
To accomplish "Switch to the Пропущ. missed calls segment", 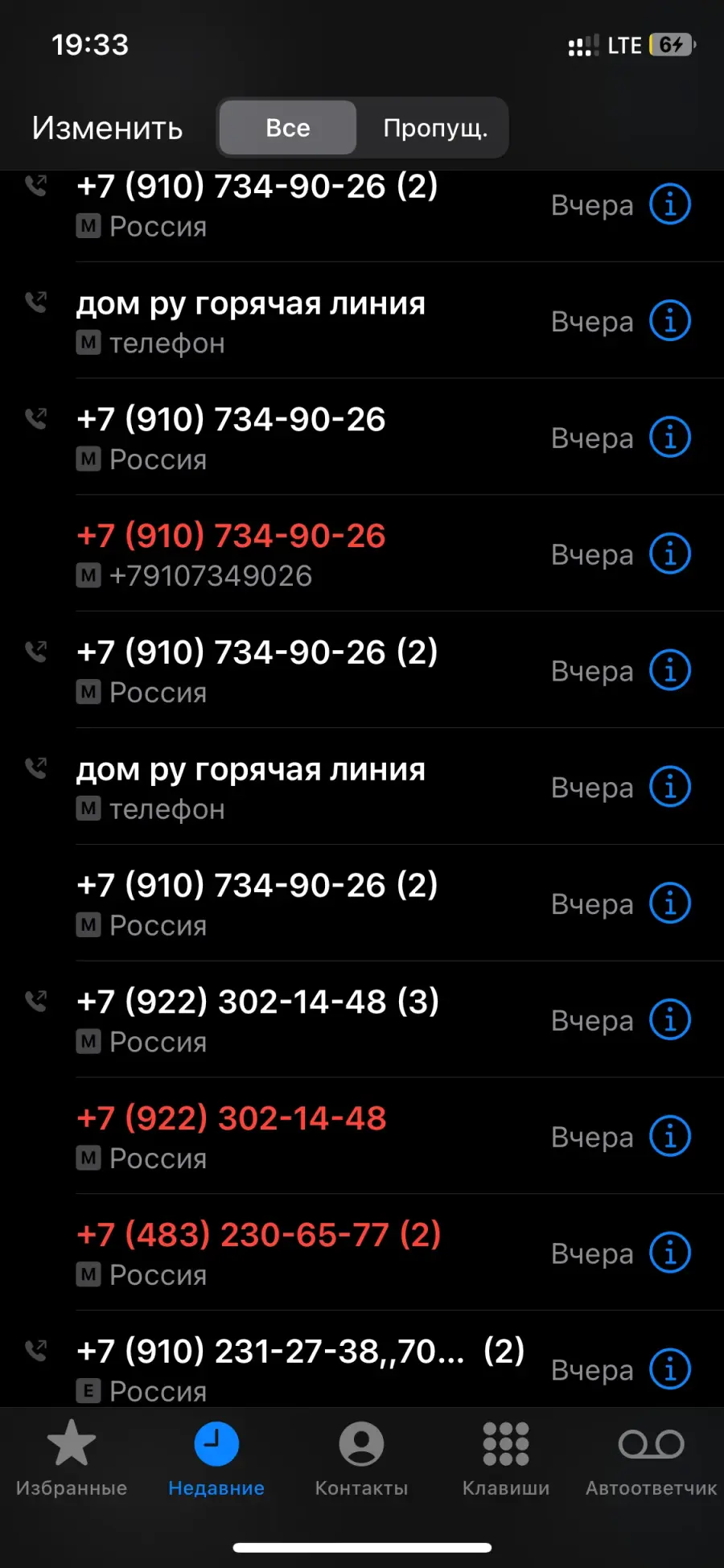I will point(434,128).
